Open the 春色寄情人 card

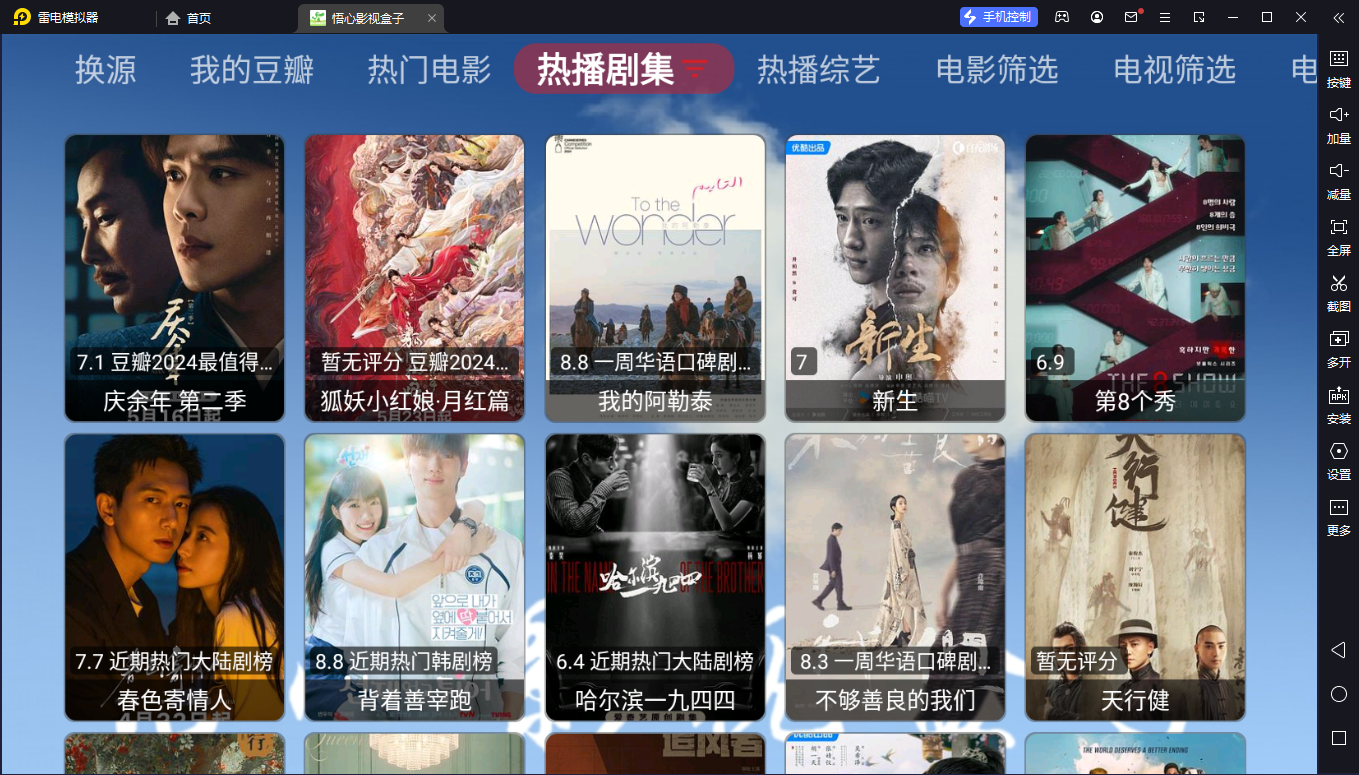tap(175, 577)
